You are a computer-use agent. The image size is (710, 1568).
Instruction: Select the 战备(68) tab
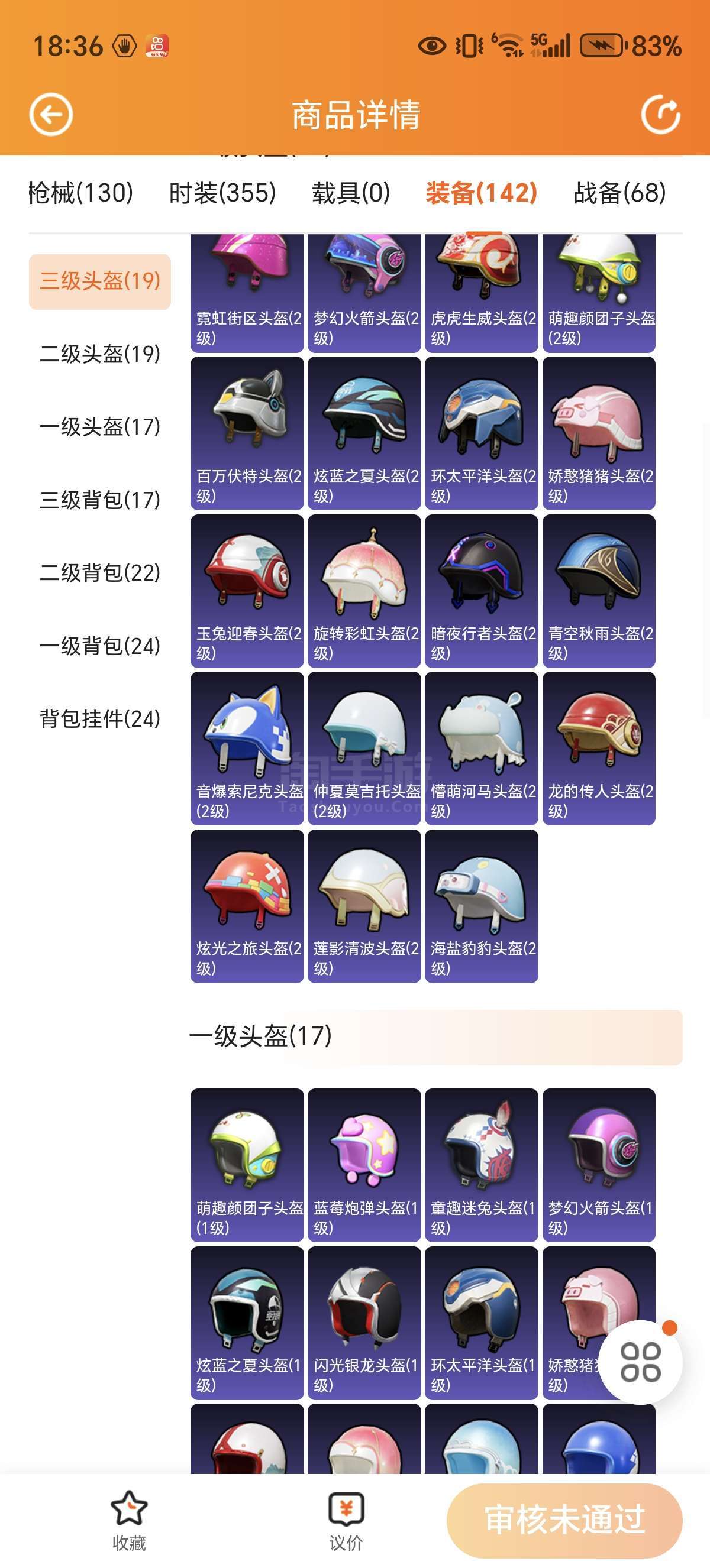click(x=619, y=193)
